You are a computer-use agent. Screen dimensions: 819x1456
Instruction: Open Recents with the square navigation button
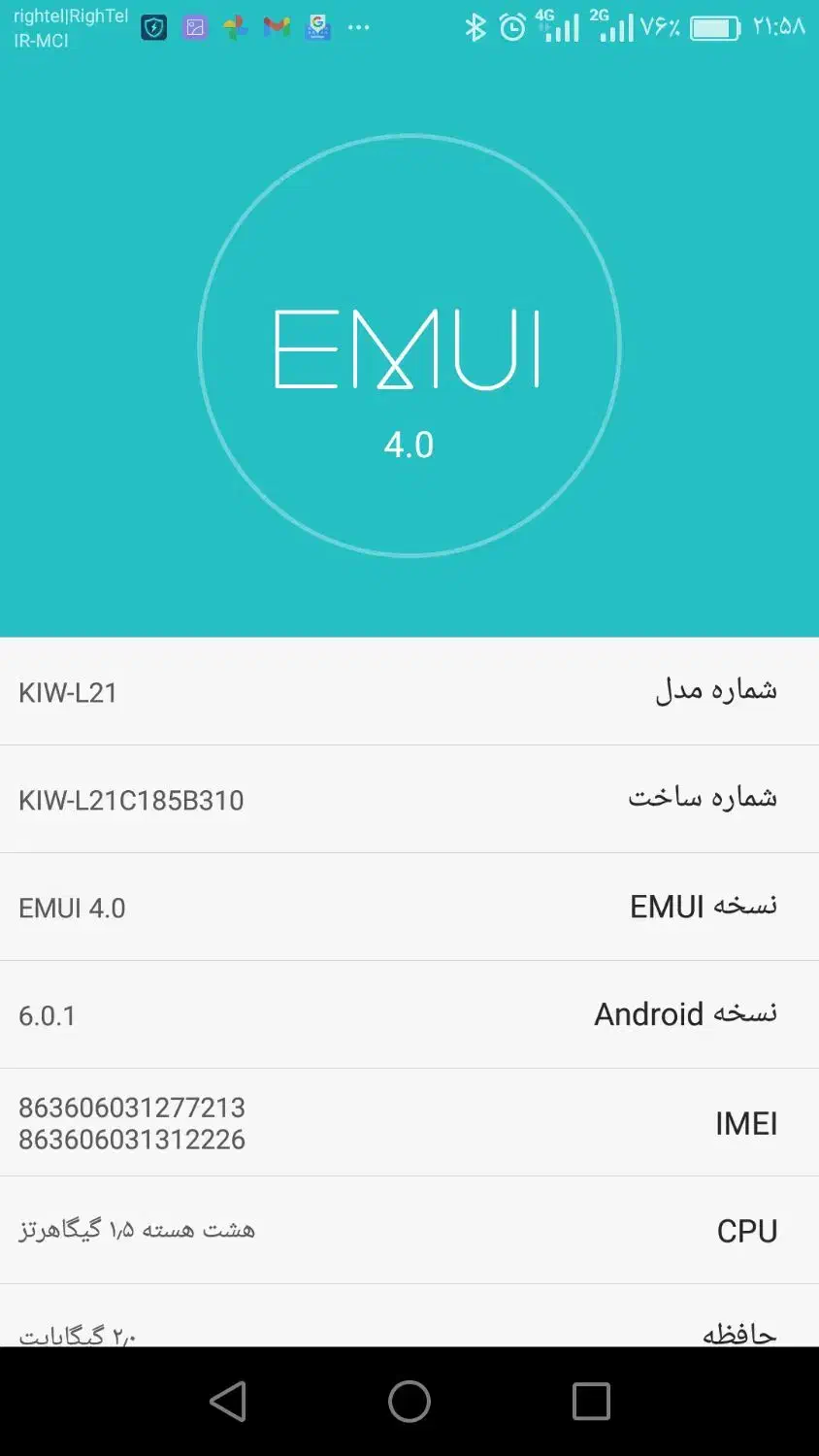[590, 1401]
